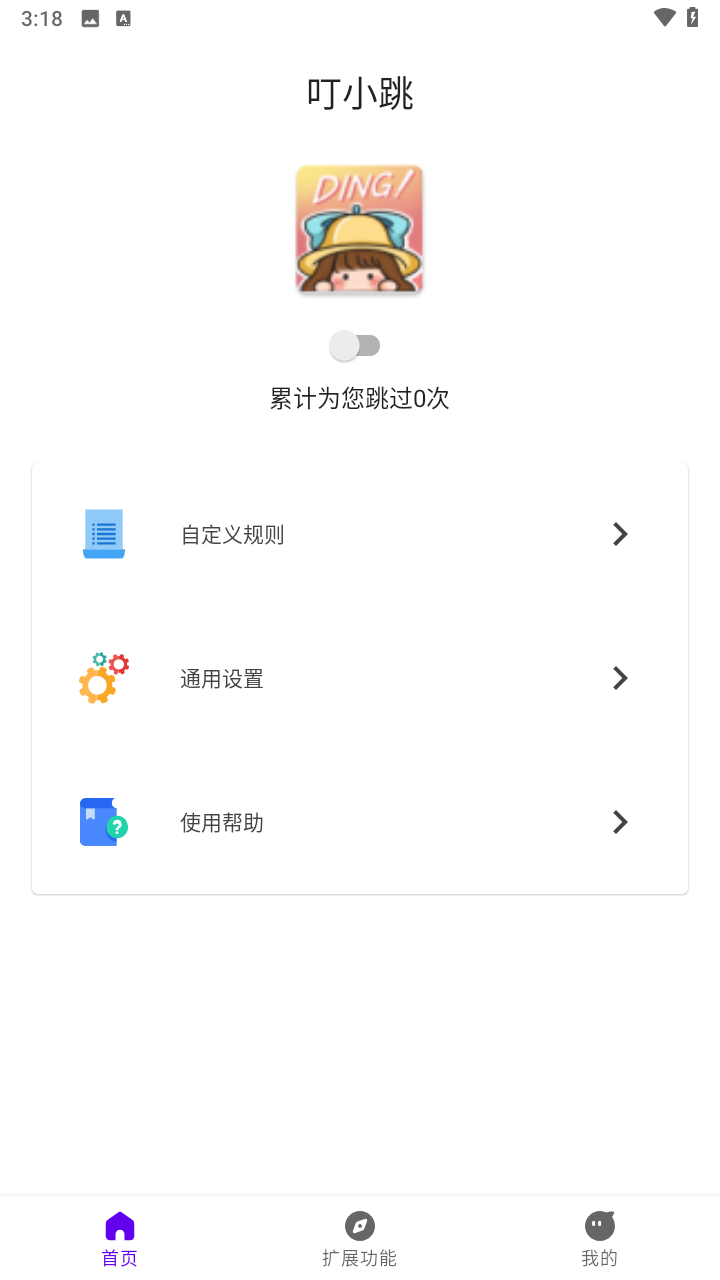The image size is (720, 1280).
Task: Tap the Wi-Fi icon in status bar
Action: pyautogui.click(x=662, y=17)
